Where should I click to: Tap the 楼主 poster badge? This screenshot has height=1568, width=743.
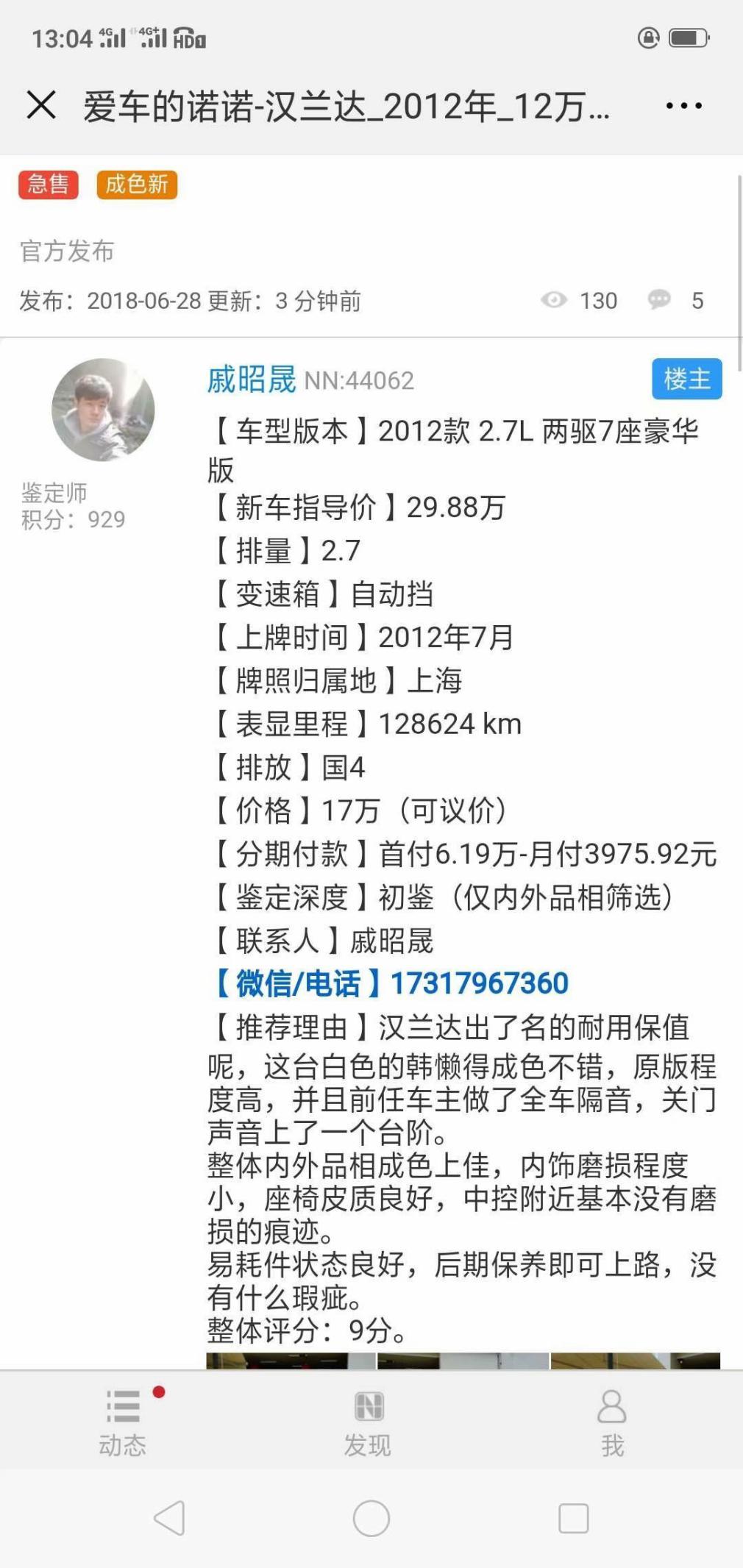[686, 379]
